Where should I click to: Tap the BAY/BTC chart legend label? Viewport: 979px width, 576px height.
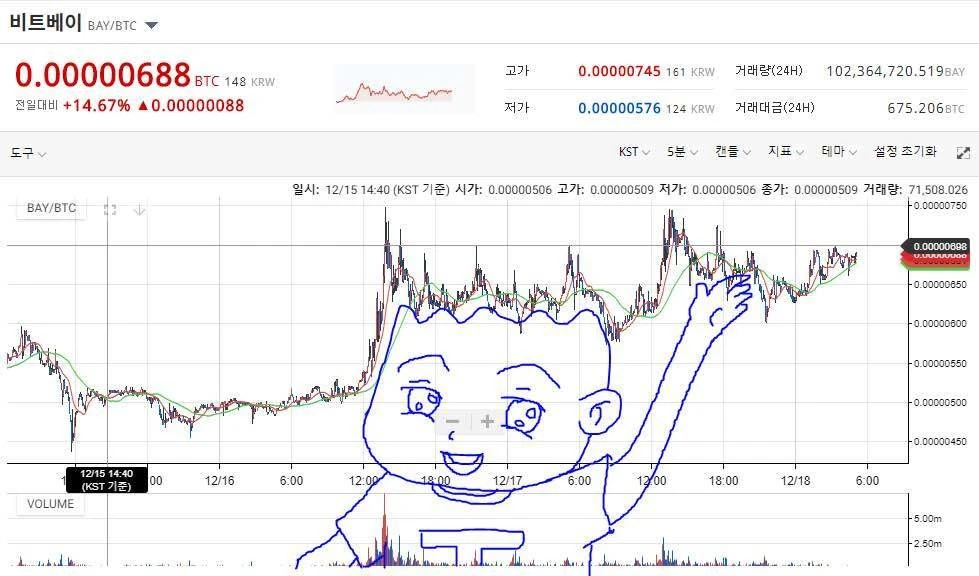point(51,208)
